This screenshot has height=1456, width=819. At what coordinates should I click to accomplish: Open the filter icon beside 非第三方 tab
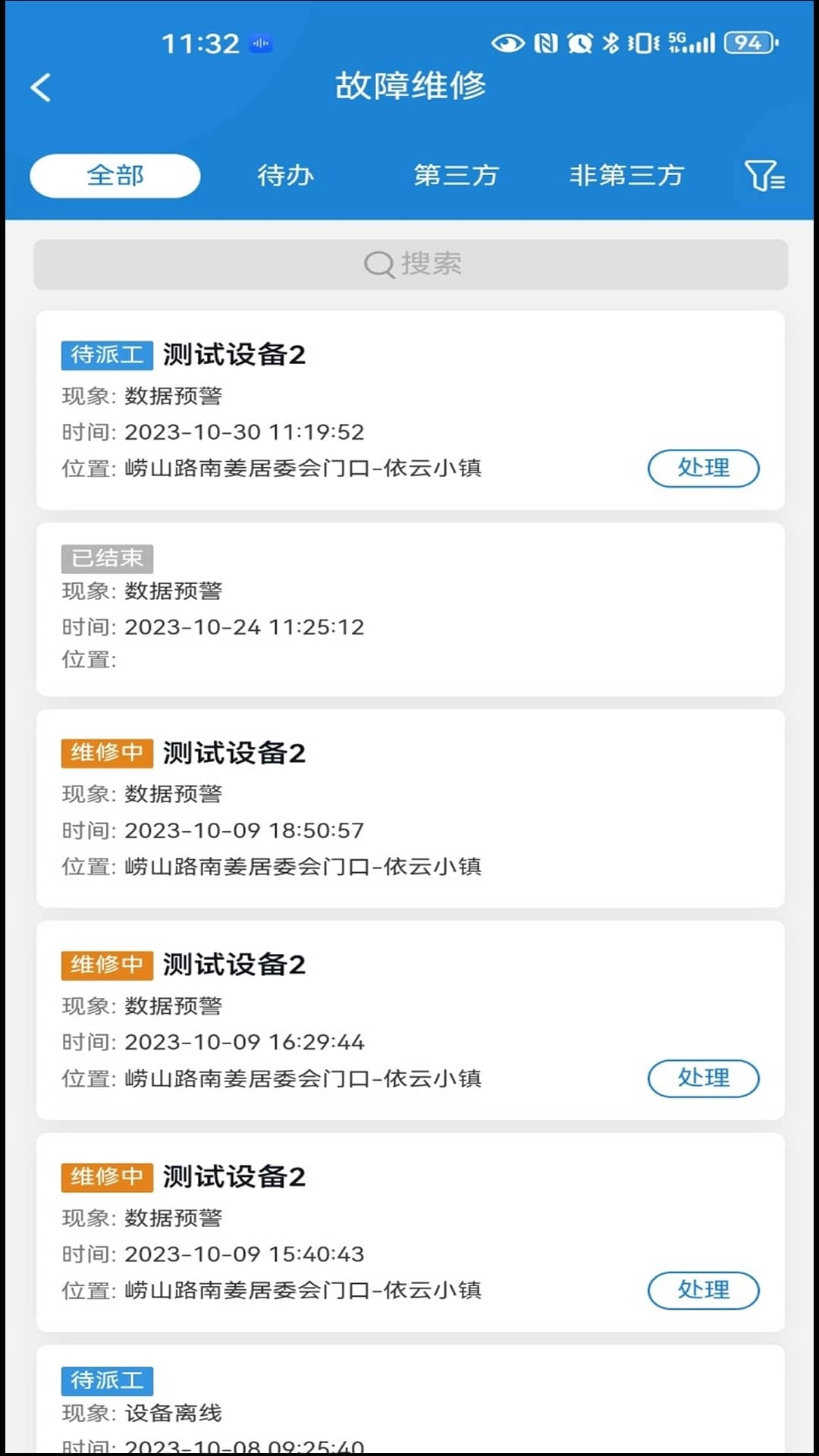(x=765, y=175)
